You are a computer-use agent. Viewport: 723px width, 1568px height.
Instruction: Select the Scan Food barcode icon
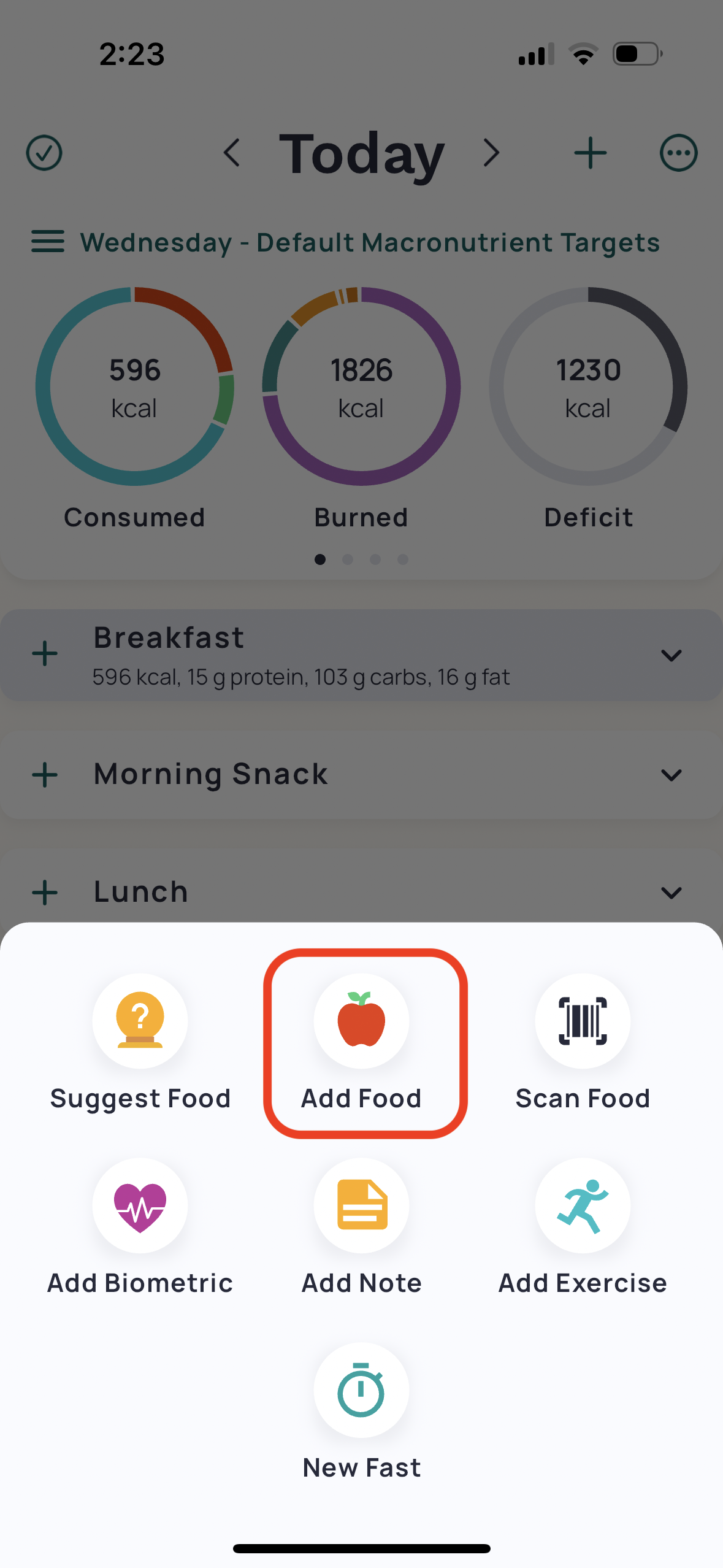pyautogui.click(x=582, y=1020)
